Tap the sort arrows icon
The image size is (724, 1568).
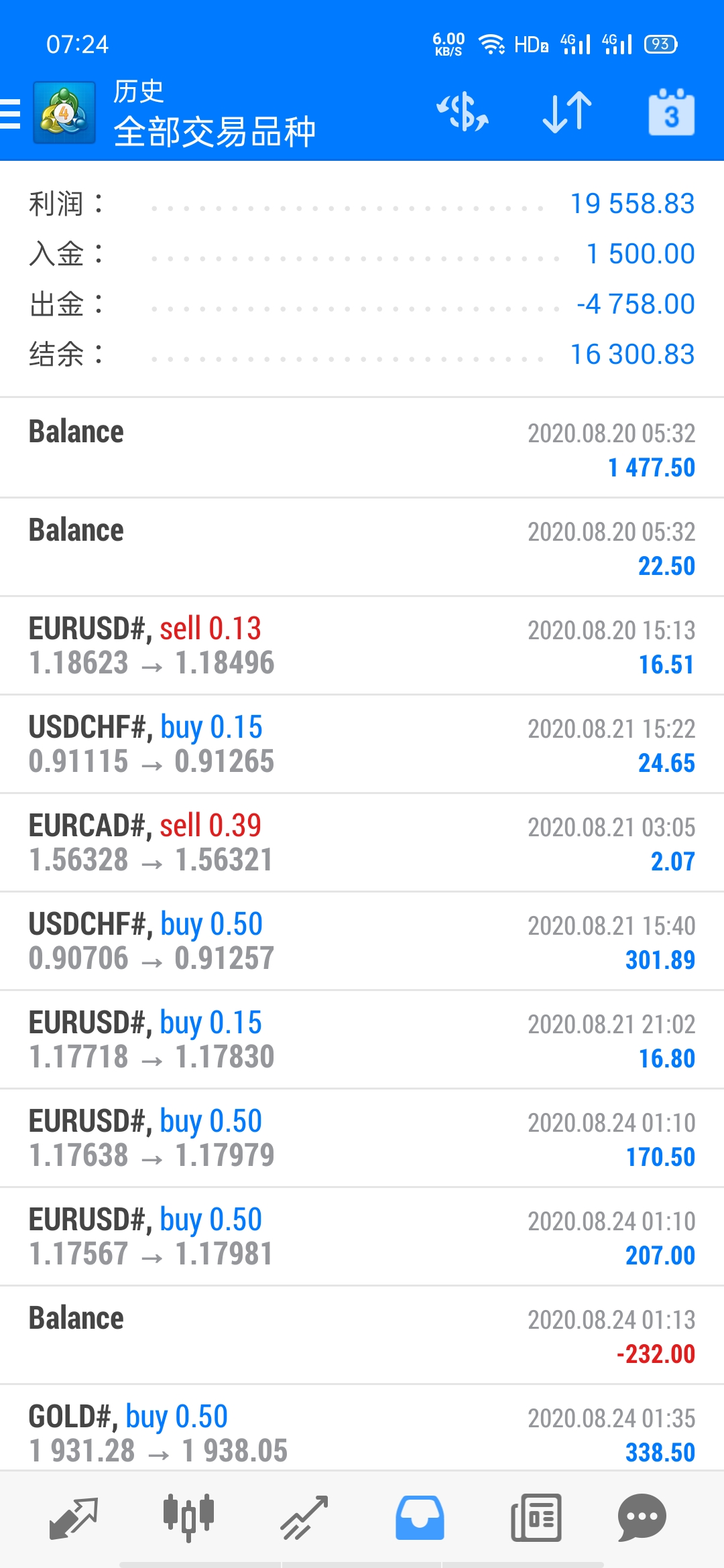pos(567,112)
